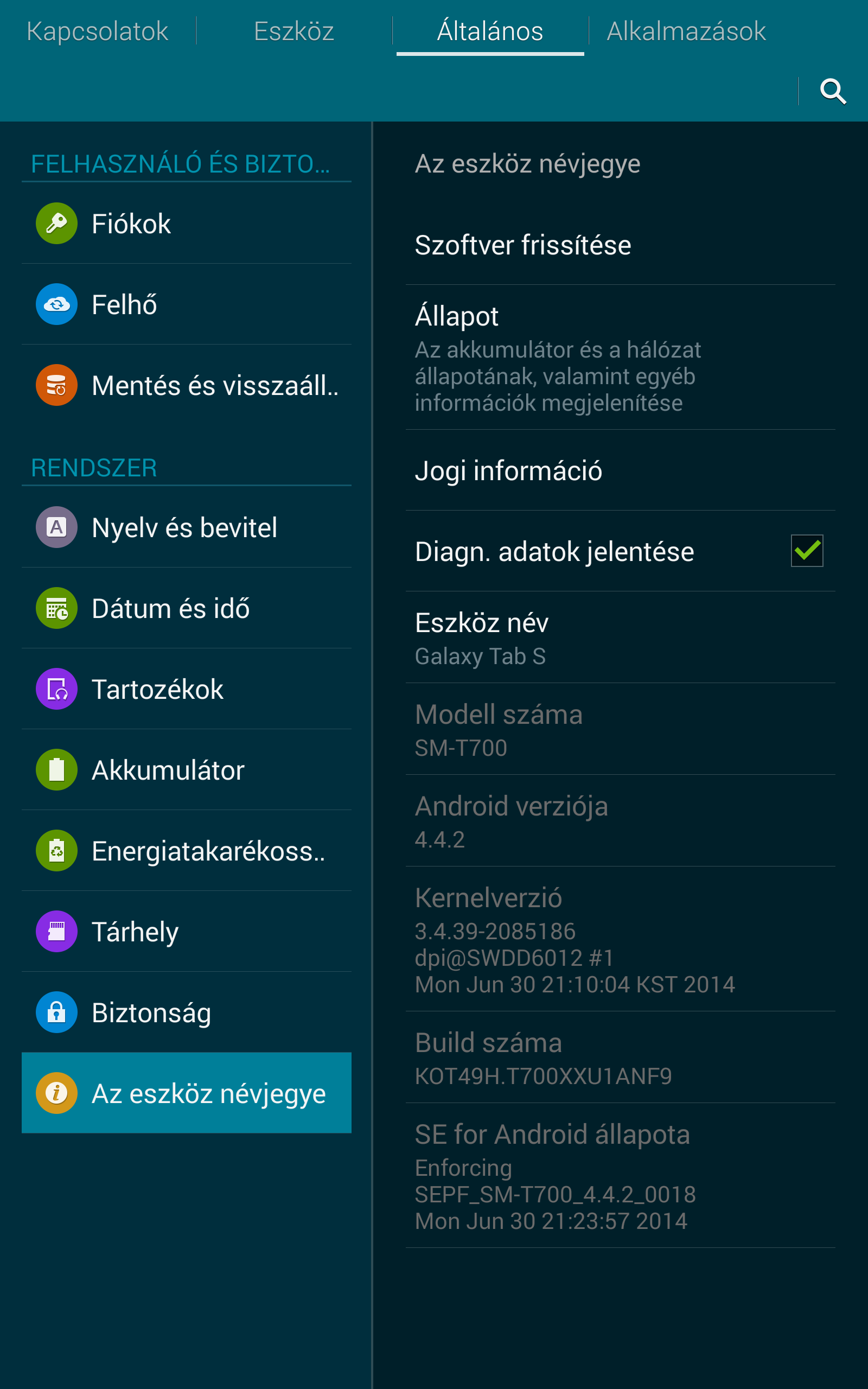Open Fiókok settings
The width and height of the screenshot is (868, 1389).
[186, 224]
